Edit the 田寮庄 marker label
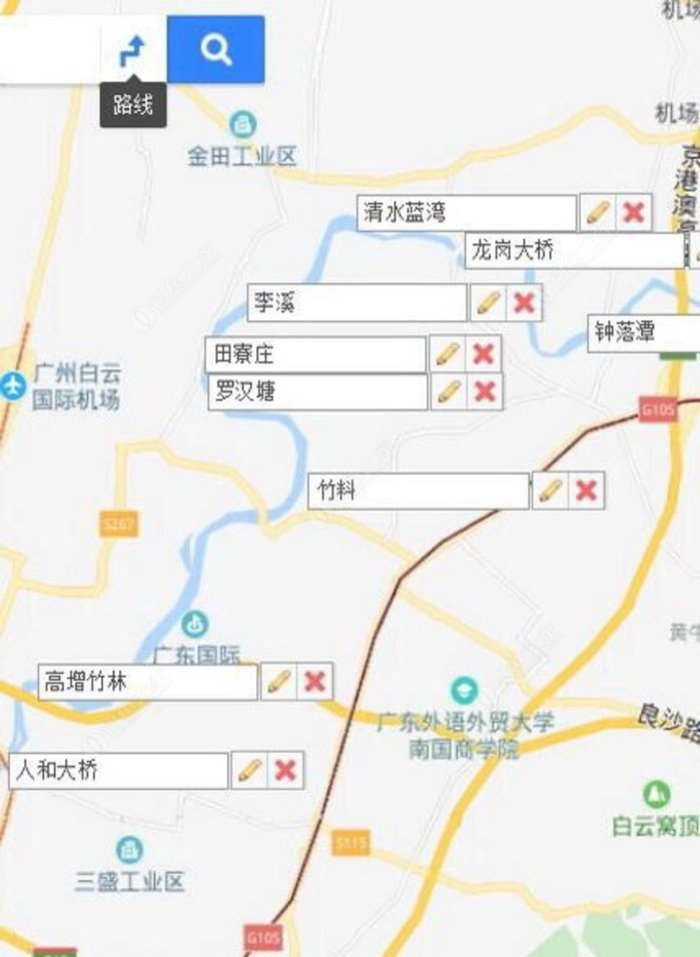Image resolution: width=700 pixels, height=957 pixels. 448,354
